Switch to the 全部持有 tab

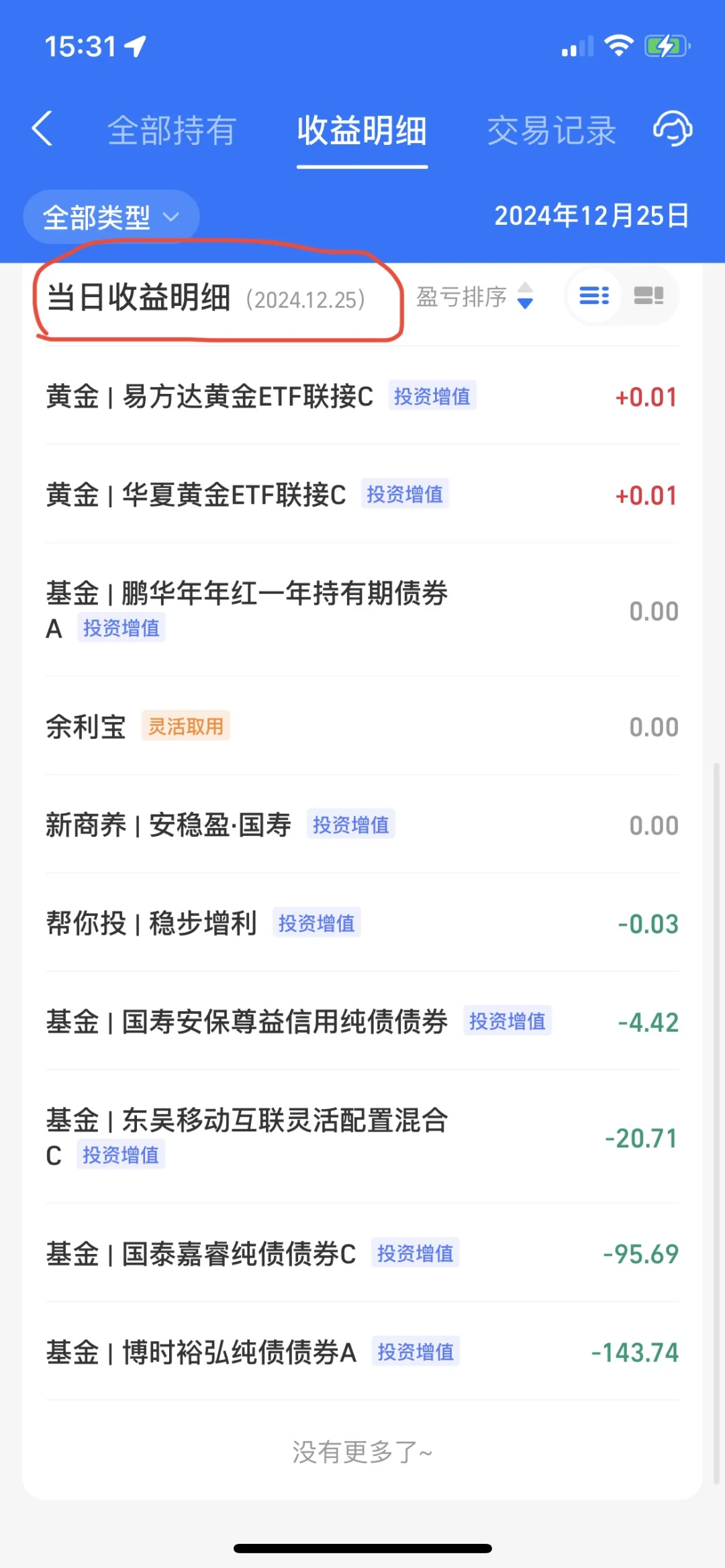(x=172, y=130)
